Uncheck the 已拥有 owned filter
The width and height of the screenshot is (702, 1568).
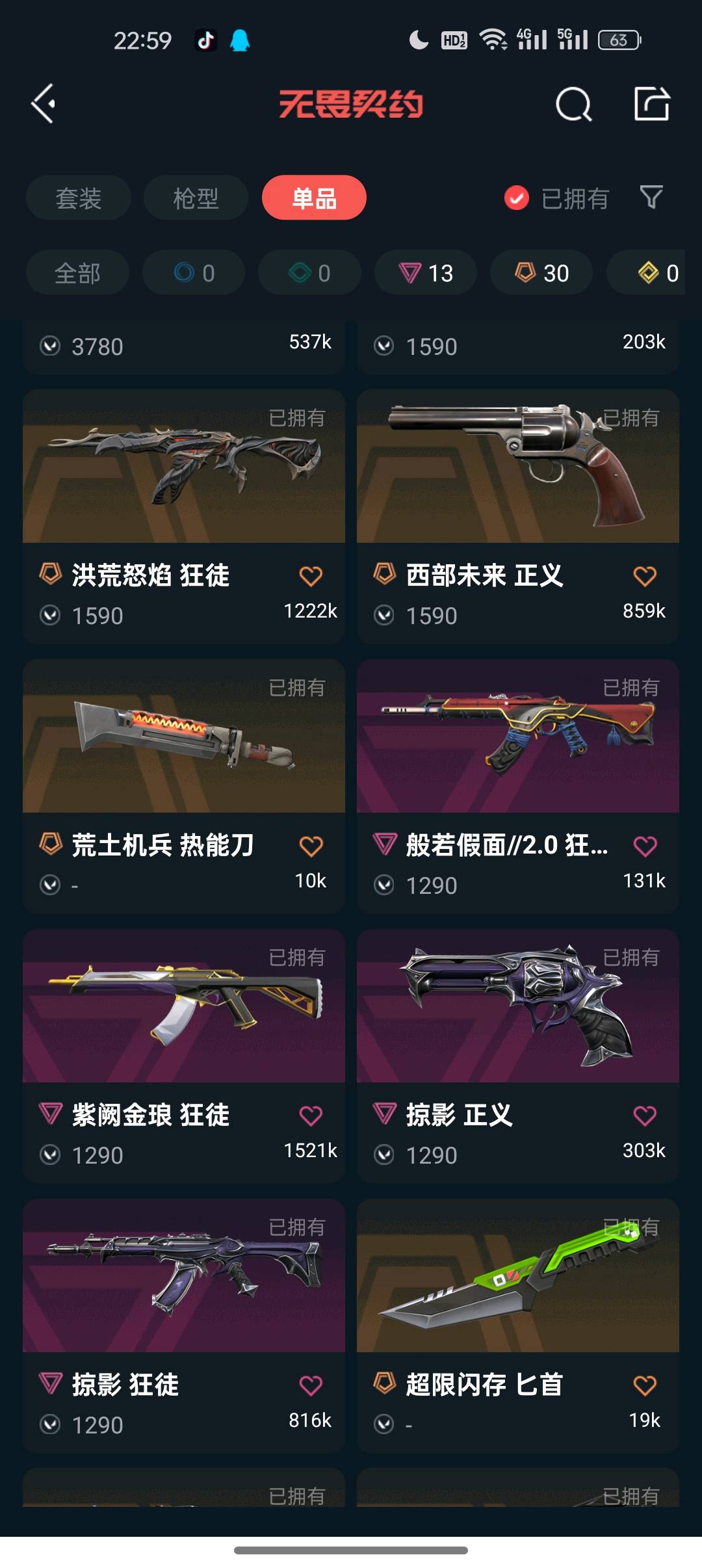[x=556, y=198]
